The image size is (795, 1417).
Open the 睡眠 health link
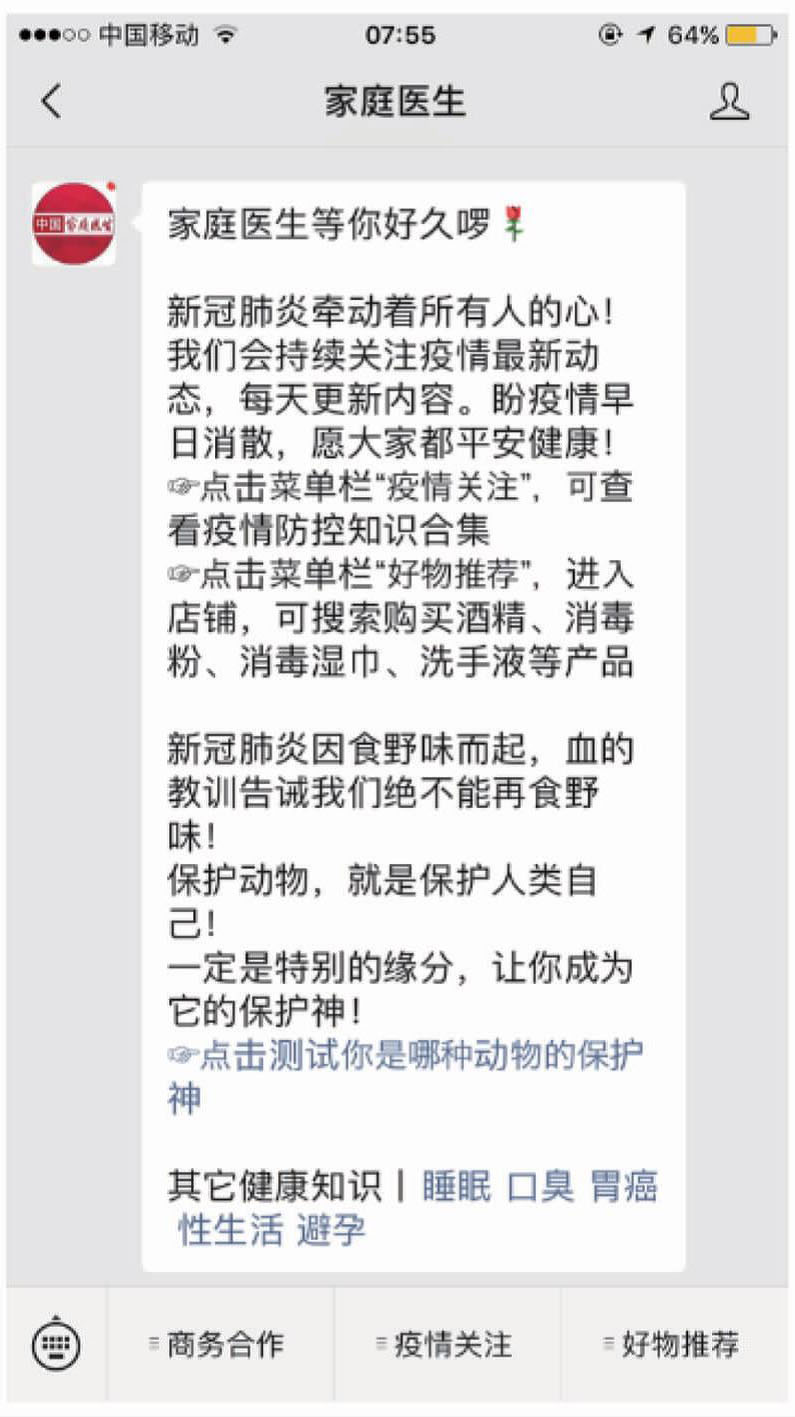pyautogui.click(x=457, y=1187)
